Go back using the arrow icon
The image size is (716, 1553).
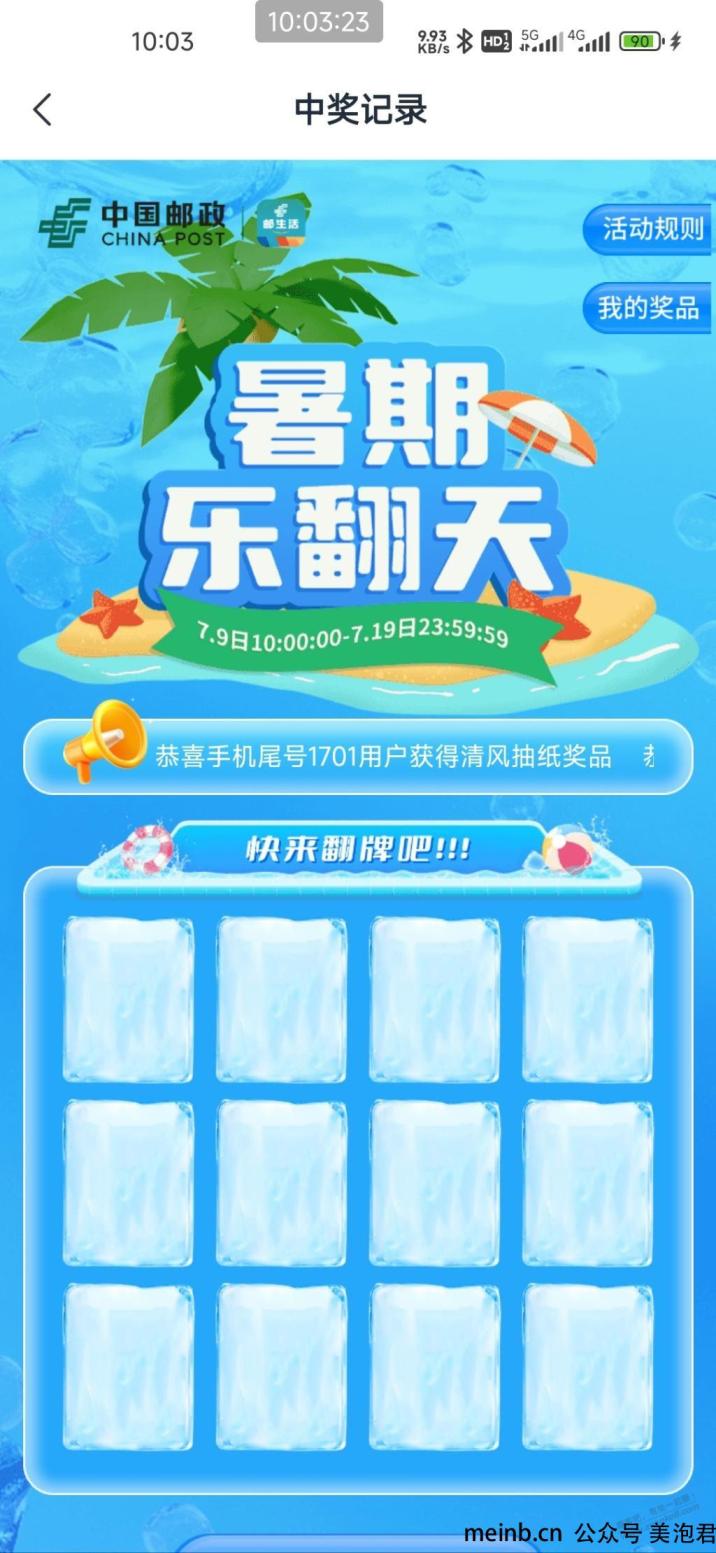(x=42, y=109)
